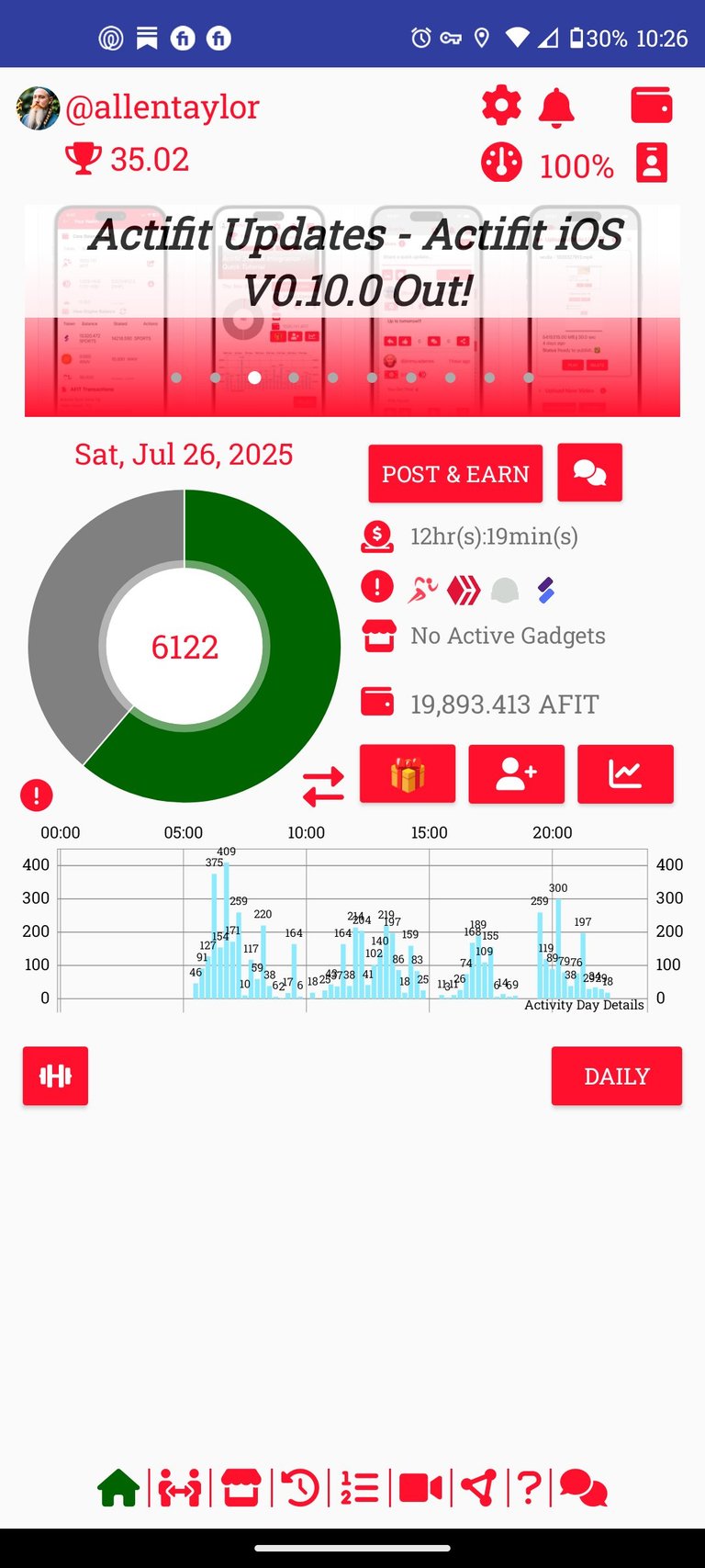Open the market shop tab in the bottom bar
The width and height of the screenshot is (705, 1568).
pos(241,1487)
